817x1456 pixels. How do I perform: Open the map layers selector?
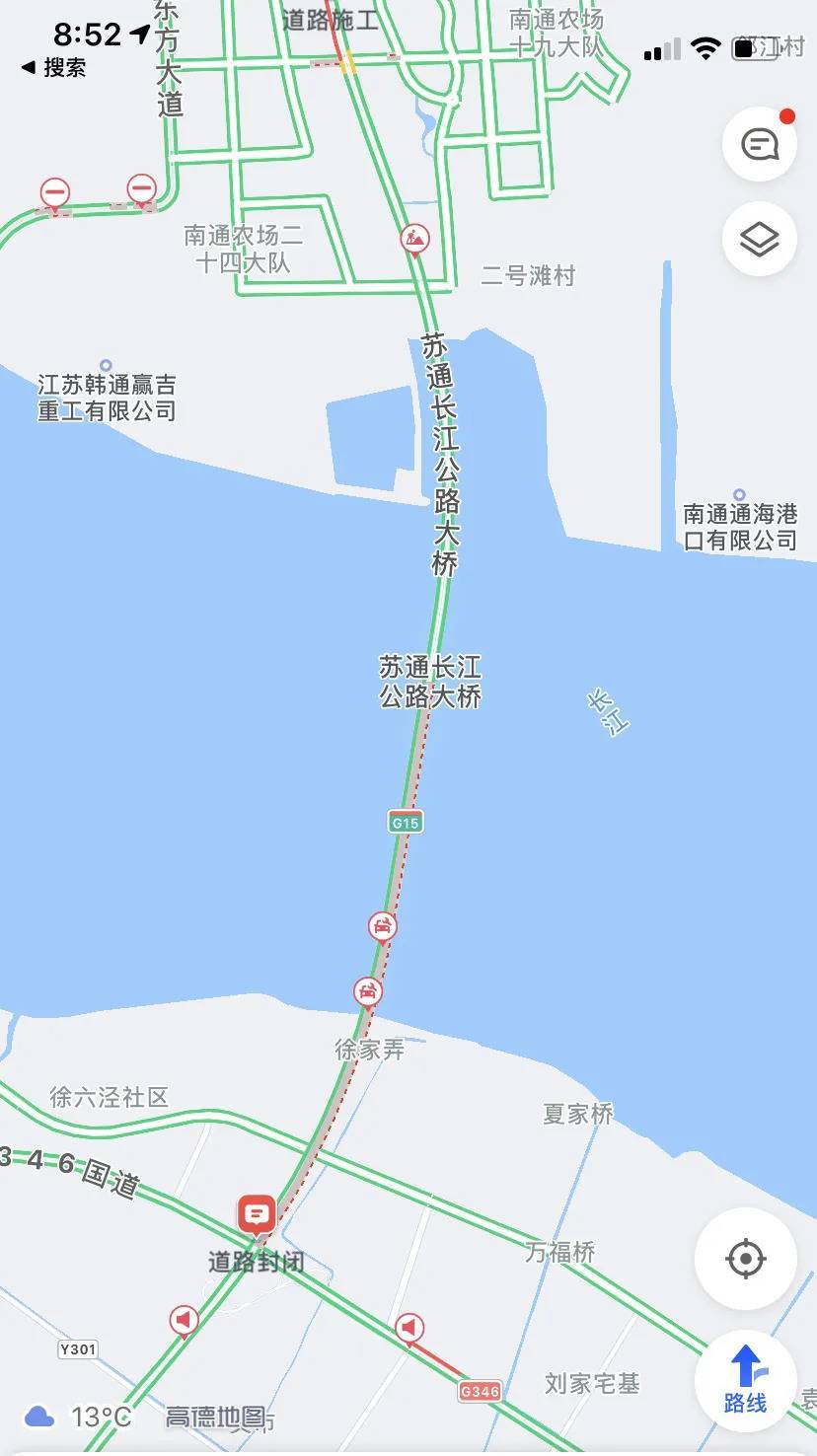click(760, 239)
